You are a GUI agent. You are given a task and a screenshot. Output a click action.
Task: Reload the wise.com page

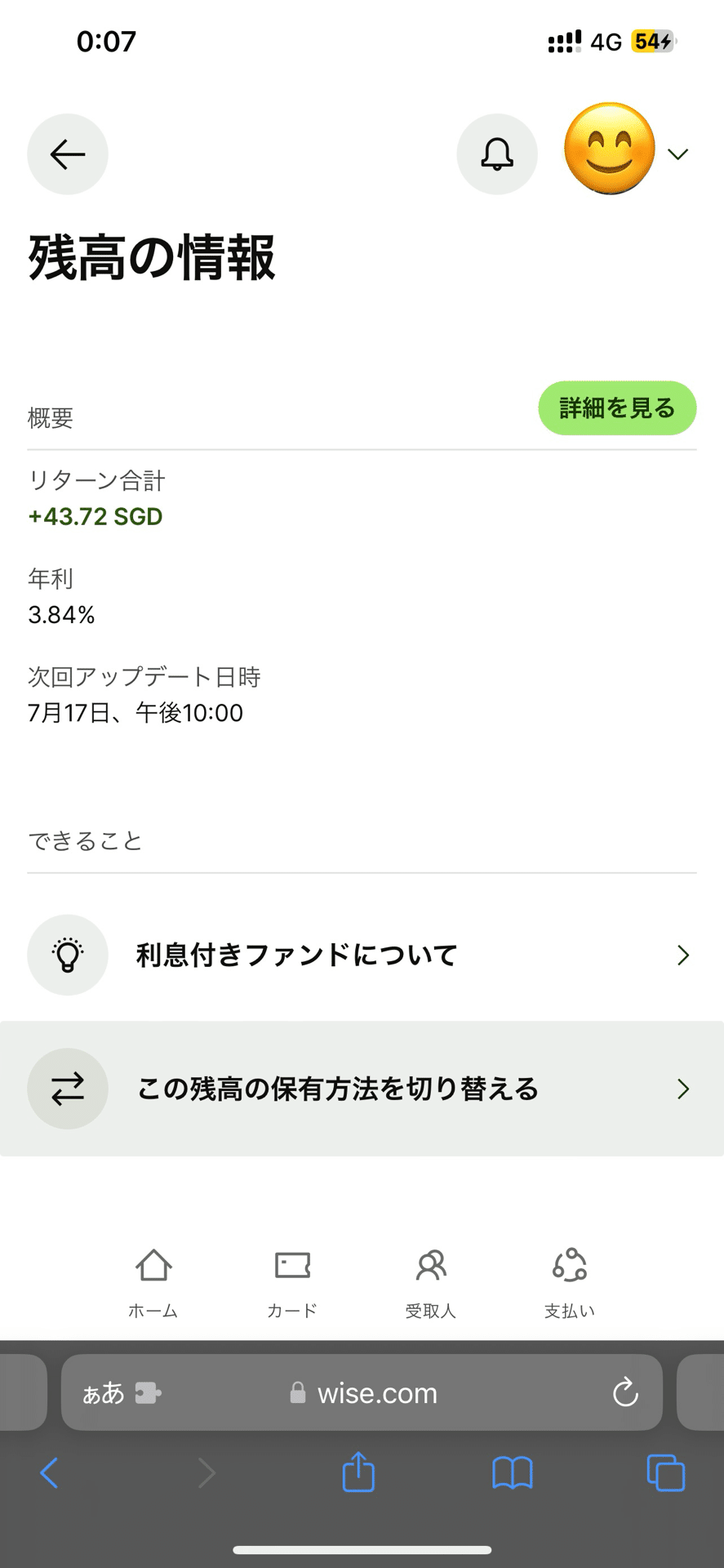point(625,1392)
